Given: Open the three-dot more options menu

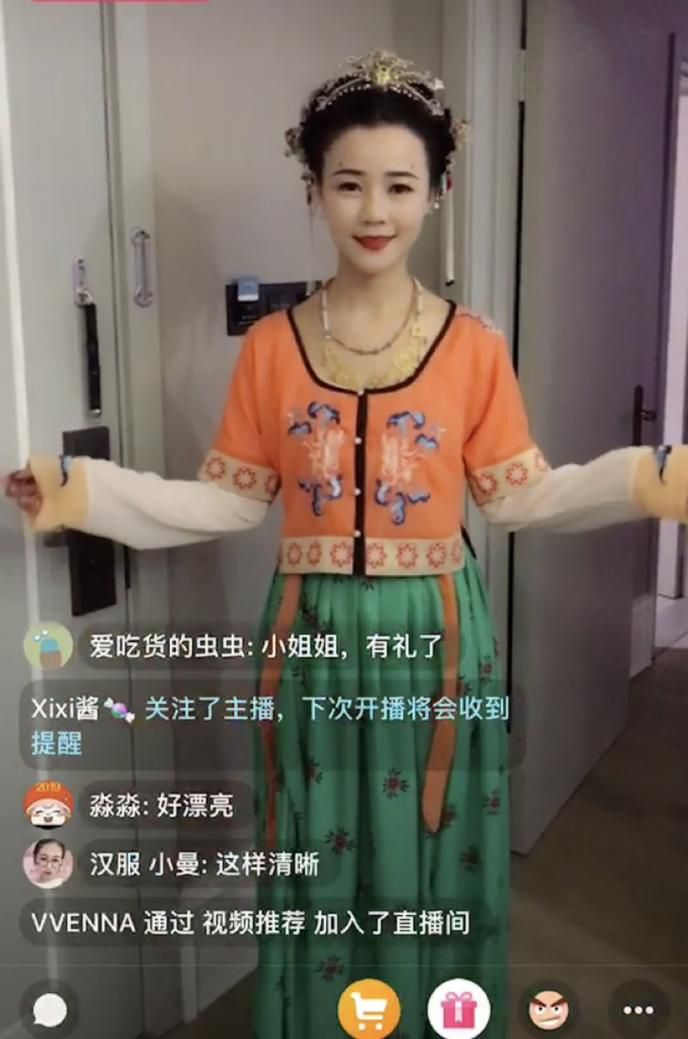Looking at the screenshot, I should click(638, 1010).
